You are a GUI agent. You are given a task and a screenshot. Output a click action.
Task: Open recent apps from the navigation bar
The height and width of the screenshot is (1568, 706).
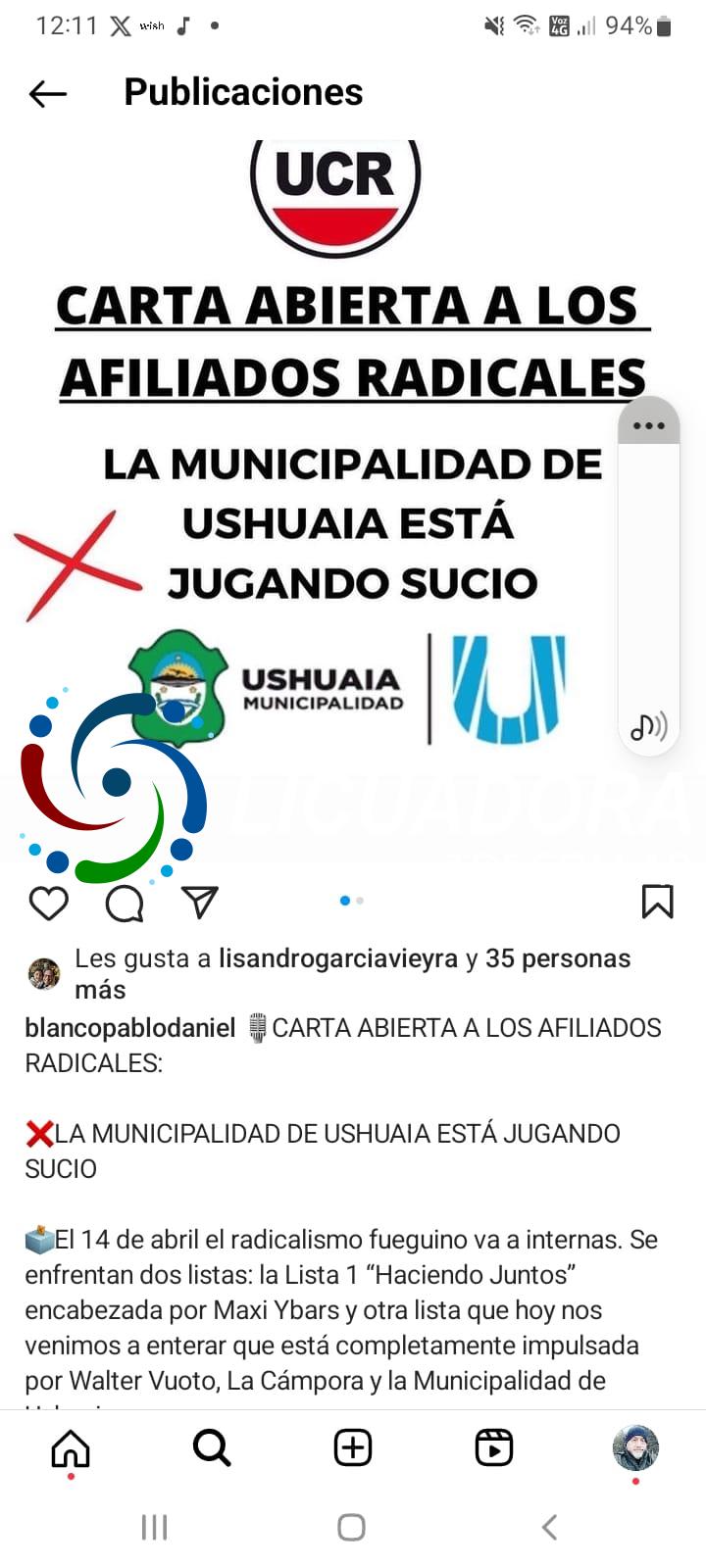point(155,1527)
